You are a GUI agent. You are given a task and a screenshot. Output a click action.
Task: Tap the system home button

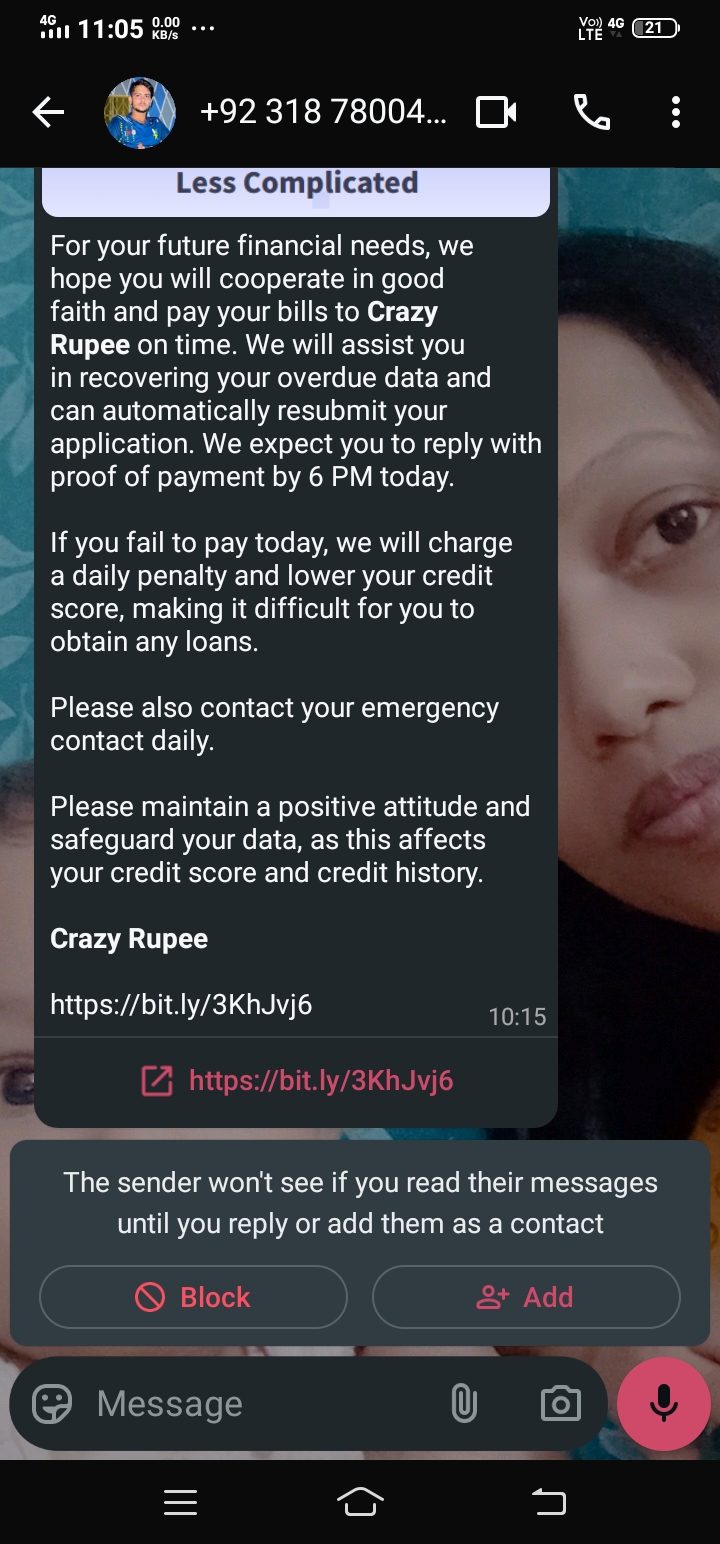click(361, 1502)
